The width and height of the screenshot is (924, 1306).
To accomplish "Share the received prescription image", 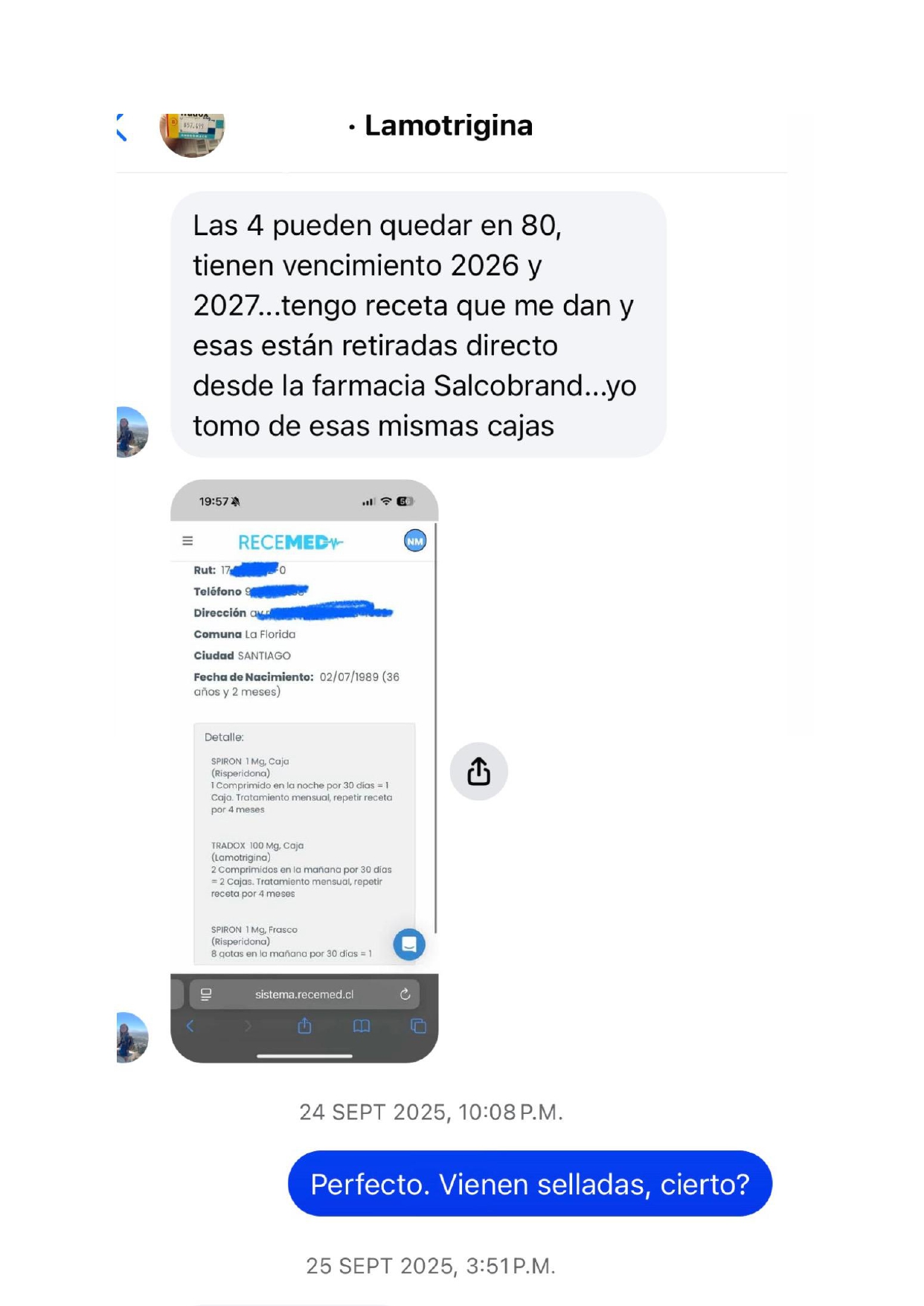I will click(x=478, y=772).
